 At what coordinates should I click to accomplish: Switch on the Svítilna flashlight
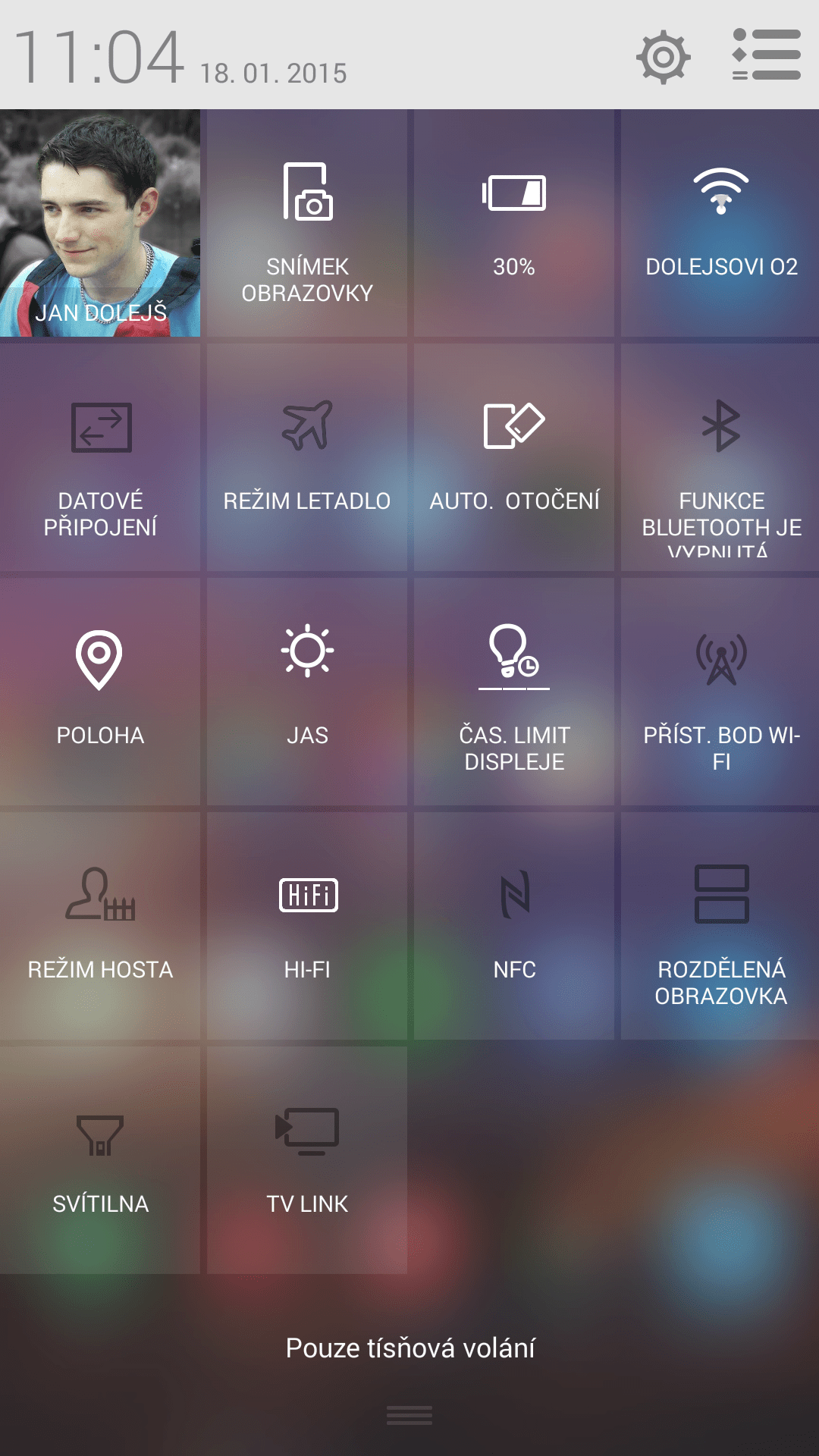point(100,1160)
